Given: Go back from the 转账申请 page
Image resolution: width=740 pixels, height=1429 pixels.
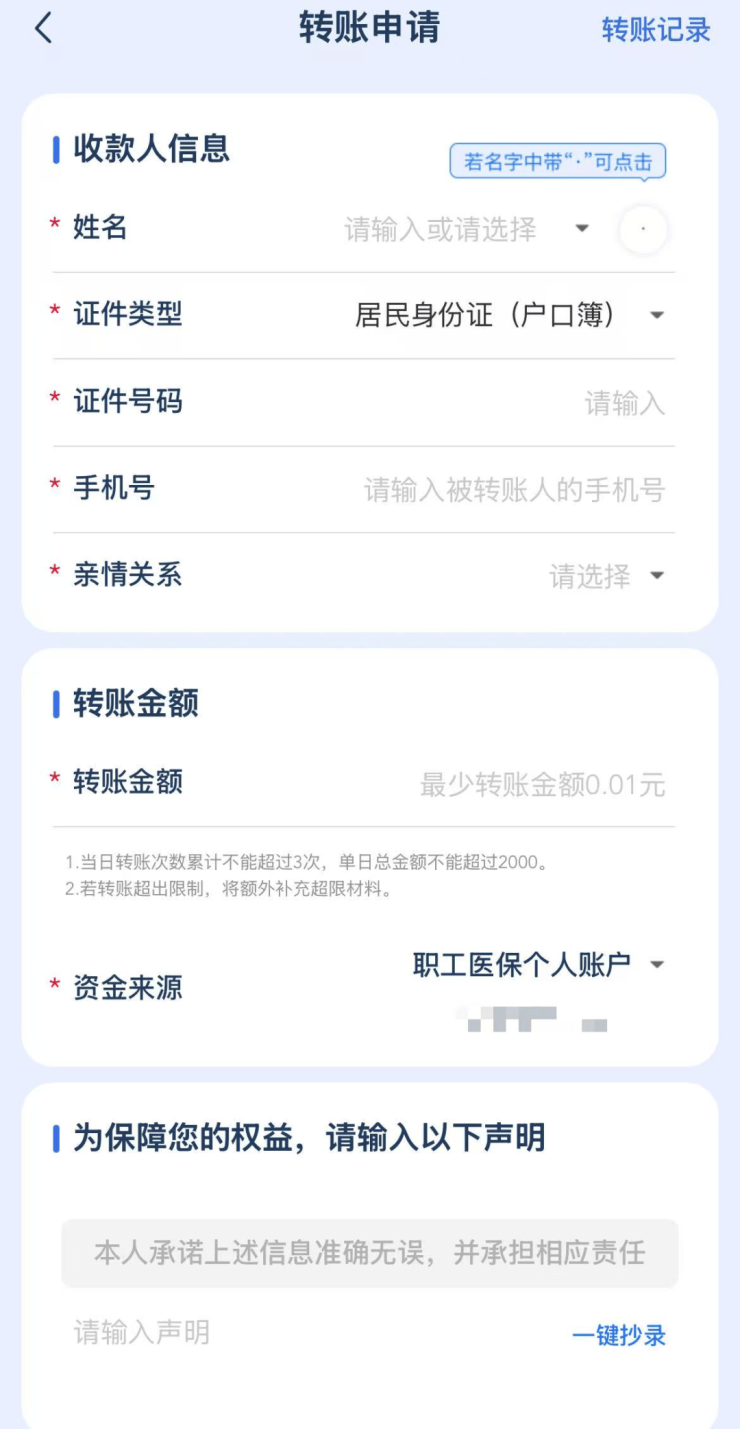Looking at the screenshot, I should pos(43,29).
